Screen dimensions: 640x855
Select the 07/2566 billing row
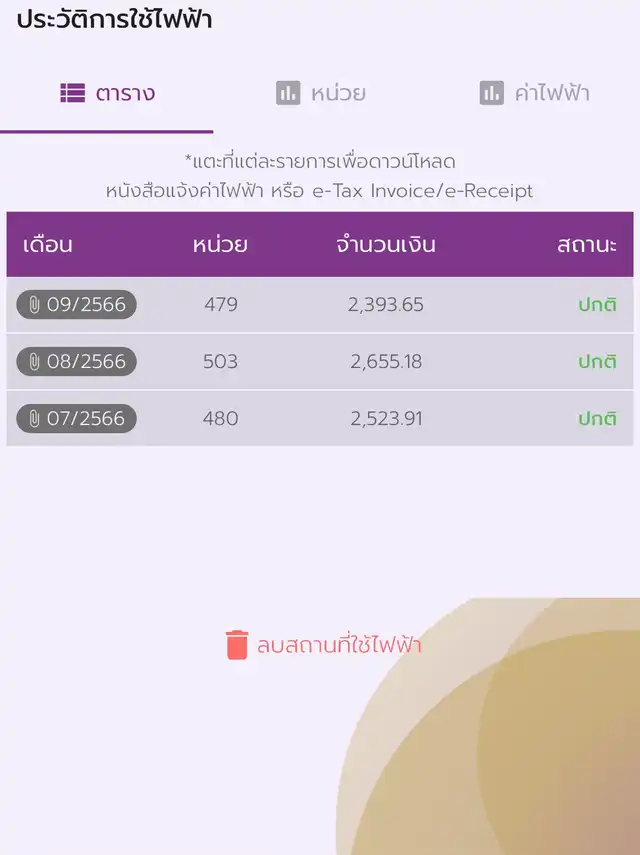pyautogui.click(x=320, y=418)
